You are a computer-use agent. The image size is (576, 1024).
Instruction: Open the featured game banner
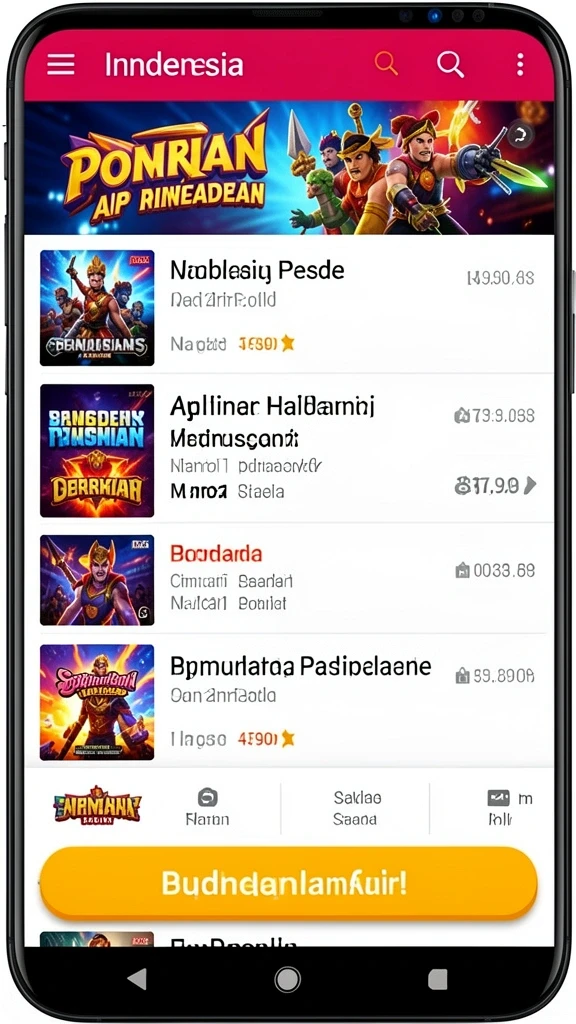[289, 168]
